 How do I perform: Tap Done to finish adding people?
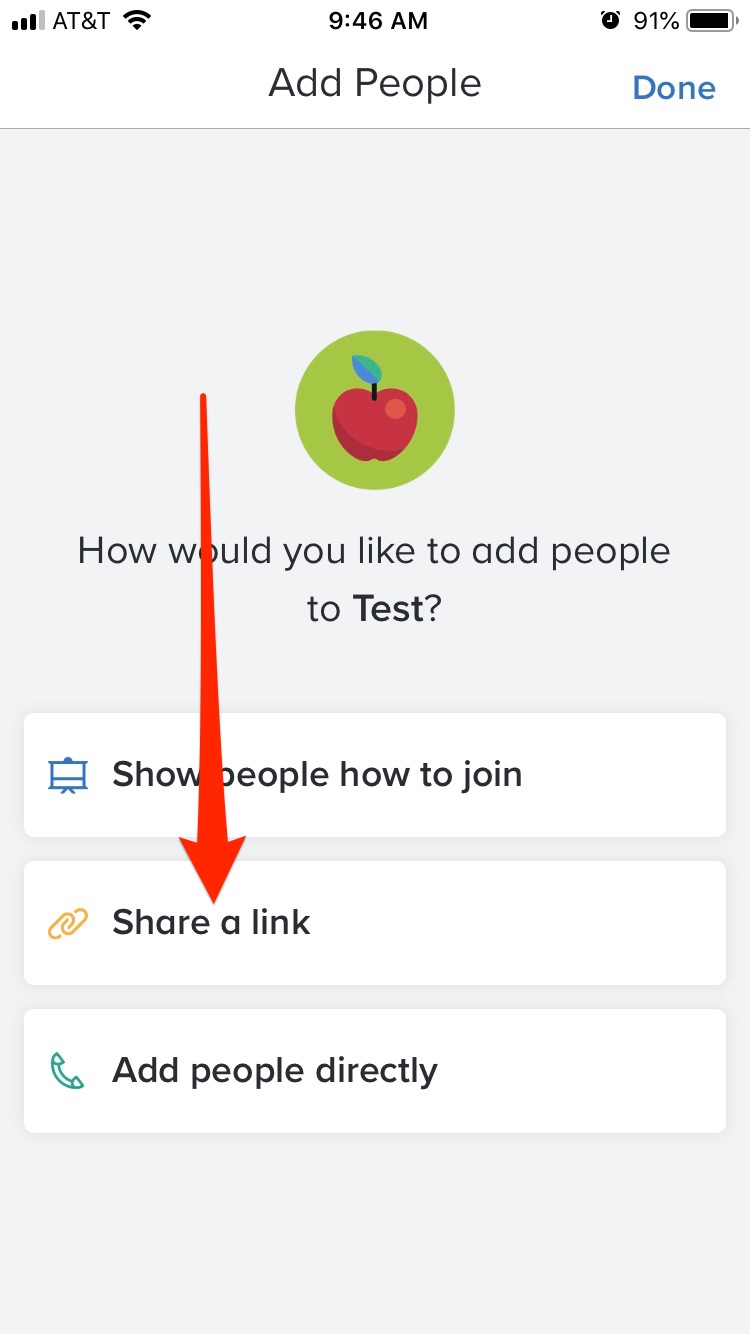click(x=673, y=87)
